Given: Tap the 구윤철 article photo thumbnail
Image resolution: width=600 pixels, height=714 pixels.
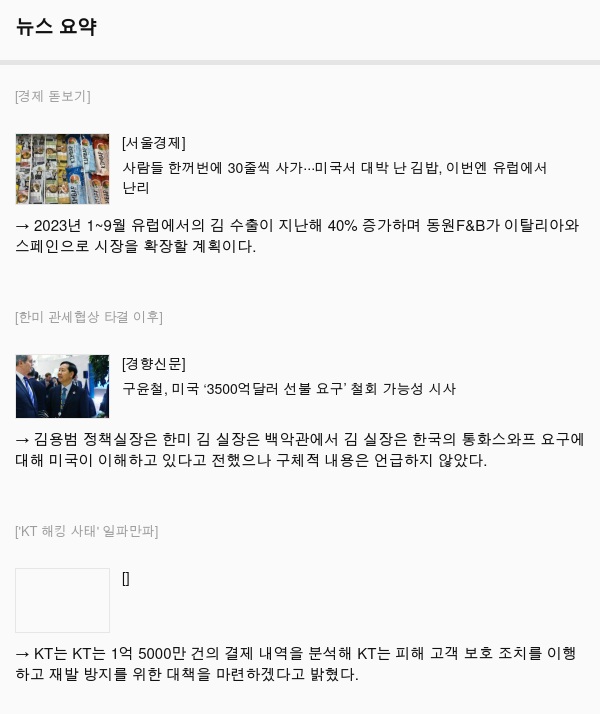Looking at the screenshot, I should tap(62, 386).
